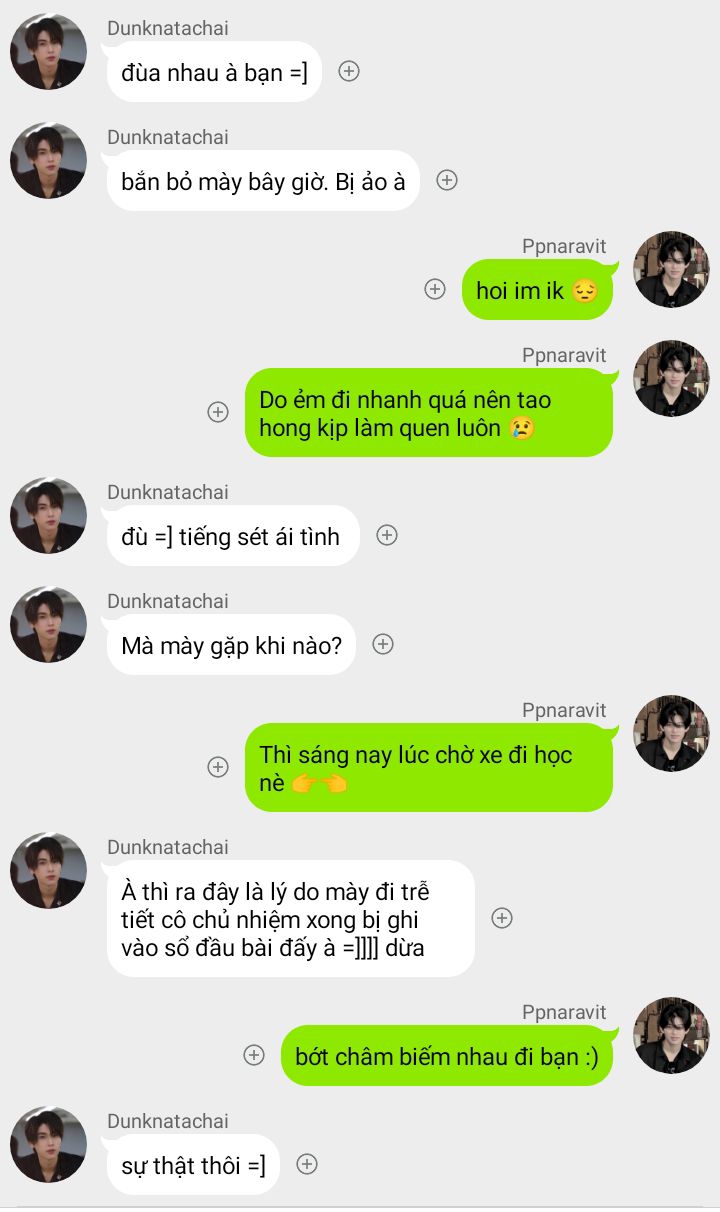
Task: Tap plus next to "bắn bỏ mày bây giờ"
Action: point(447,180)
